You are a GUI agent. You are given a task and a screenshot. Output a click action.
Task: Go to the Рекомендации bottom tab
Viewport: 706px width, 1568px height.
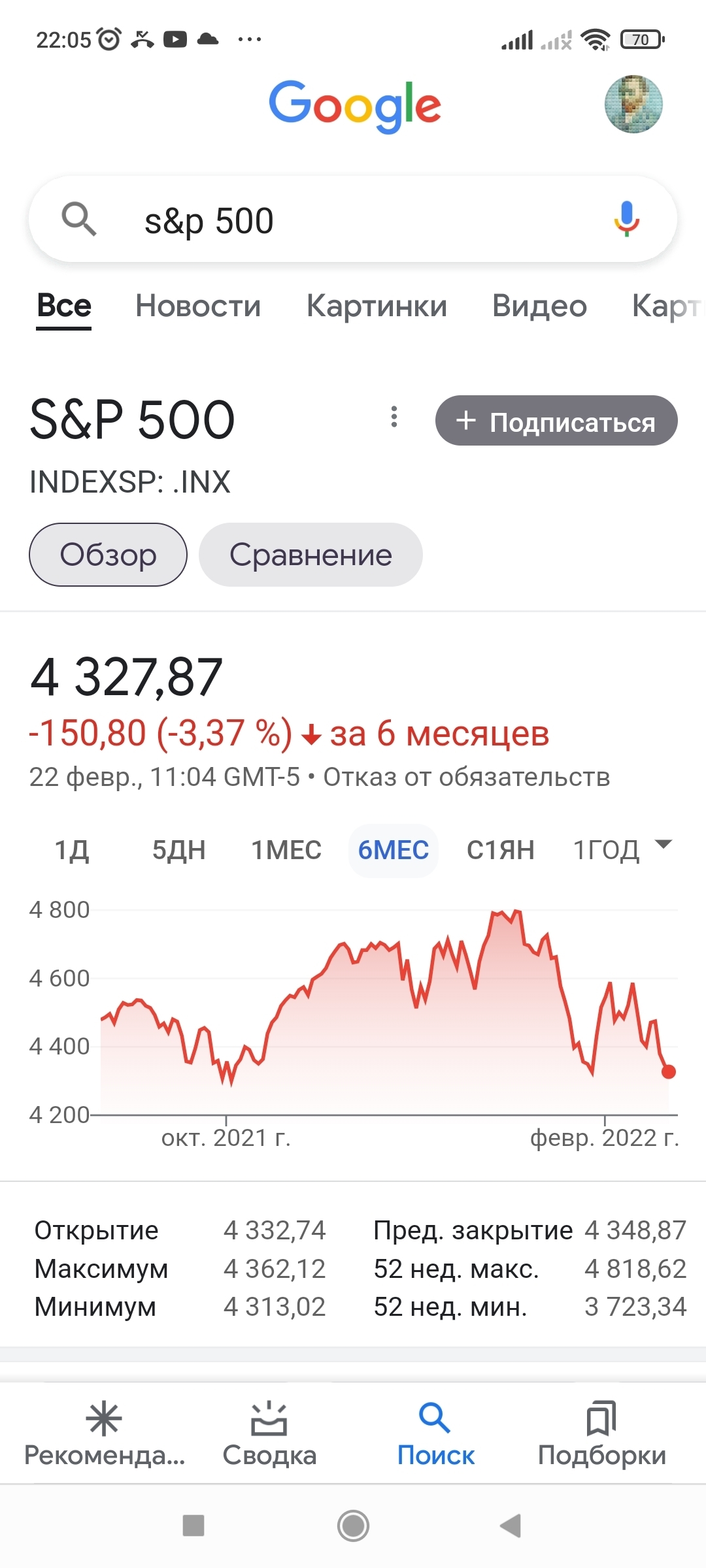coord(105,1433)
